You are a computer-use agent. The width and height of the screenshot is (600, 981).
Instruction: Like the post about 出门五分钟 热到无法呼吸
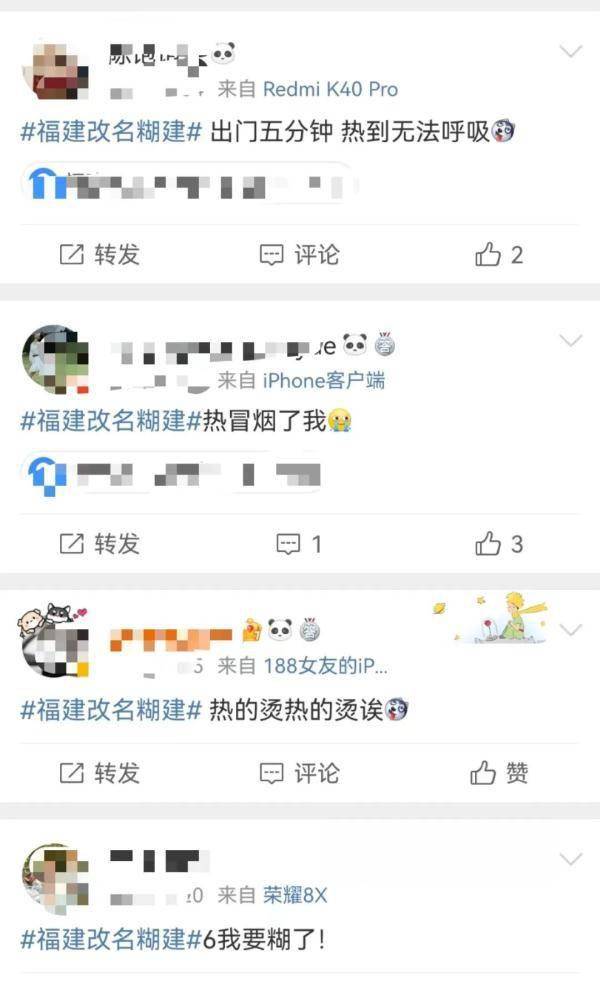pyautogui.click(x=499, y=255)
